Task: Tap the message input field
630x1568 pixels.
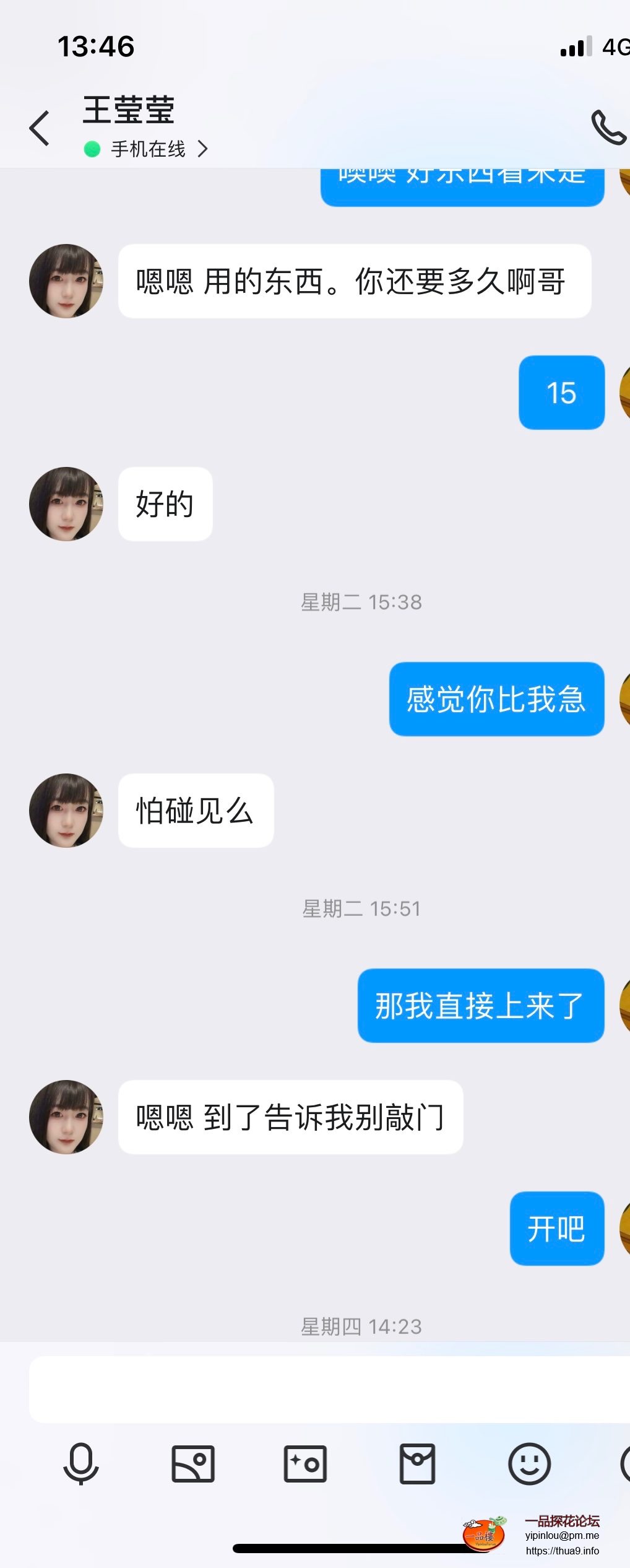Action: click(328, 1389)
